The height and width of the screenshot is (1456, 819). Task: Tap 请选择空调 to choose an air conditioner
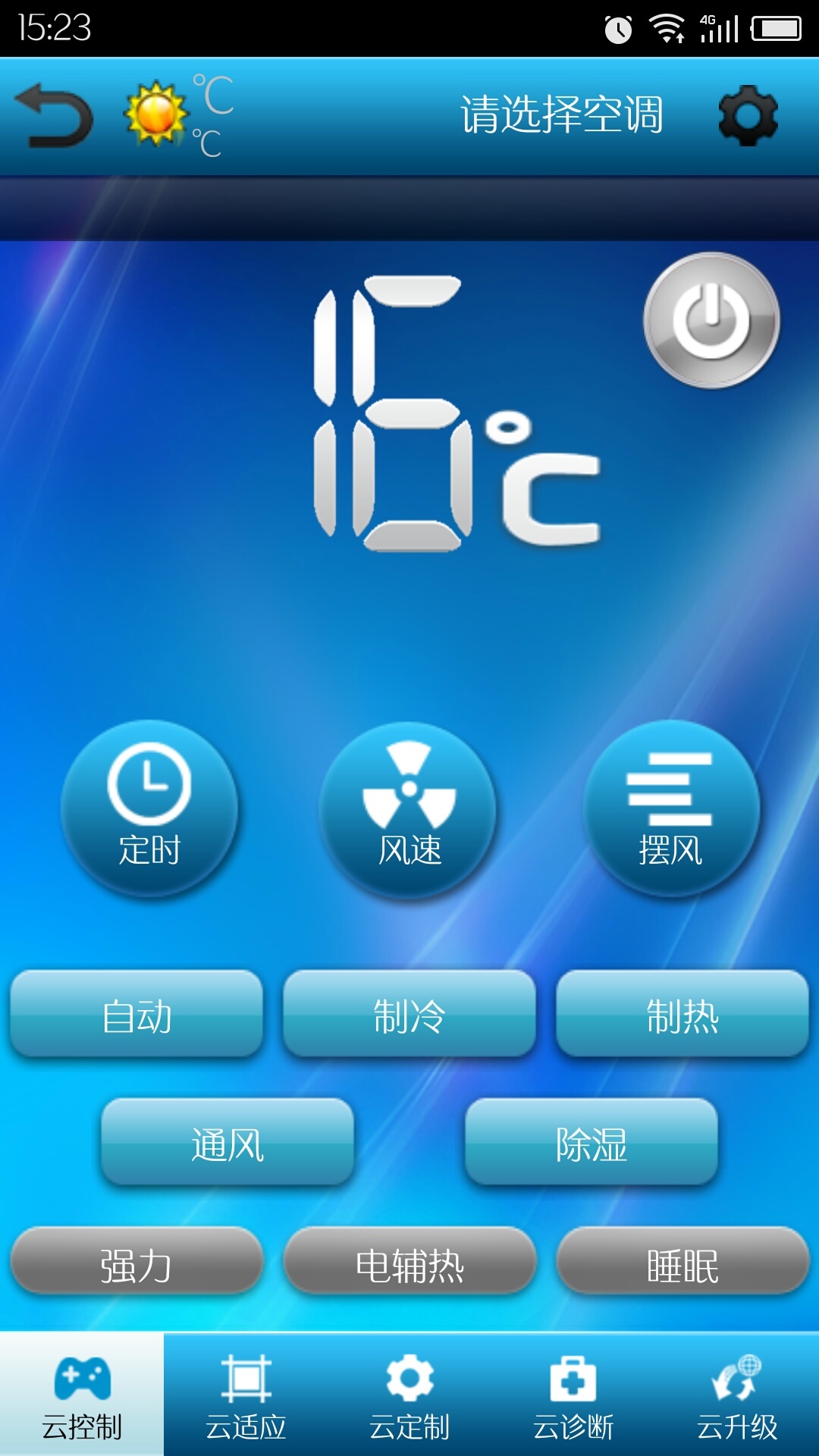562,115
